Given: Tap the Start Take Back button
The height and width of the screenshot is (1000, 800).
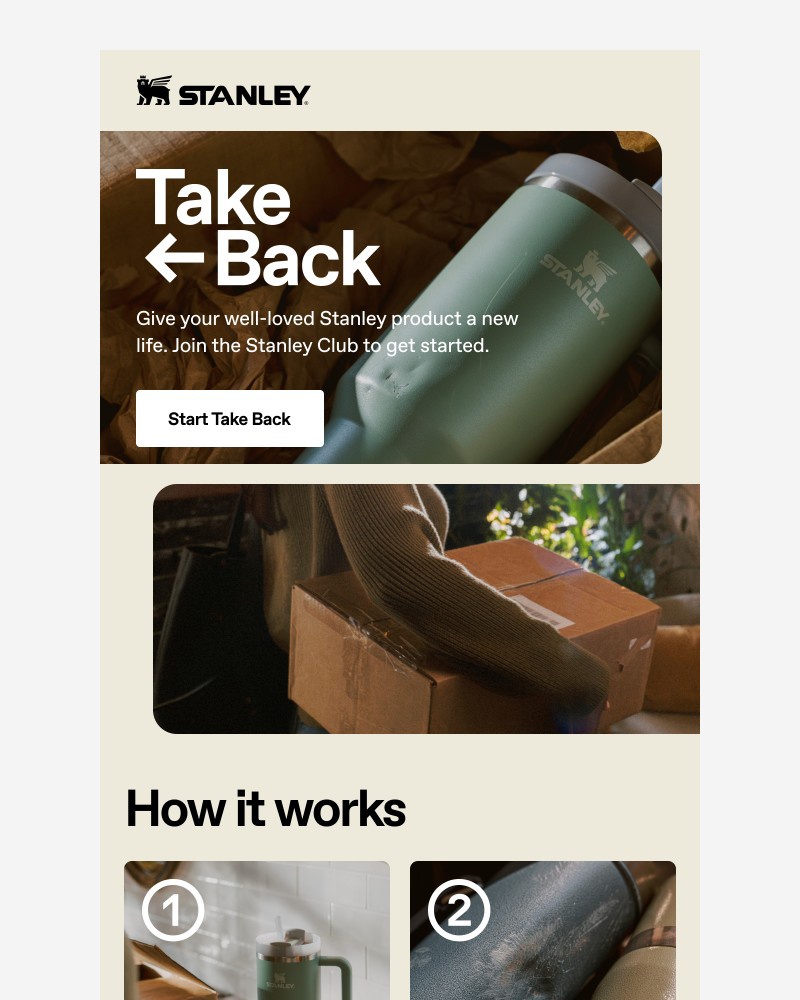Looking at the screenshot, I should point(229,419).
